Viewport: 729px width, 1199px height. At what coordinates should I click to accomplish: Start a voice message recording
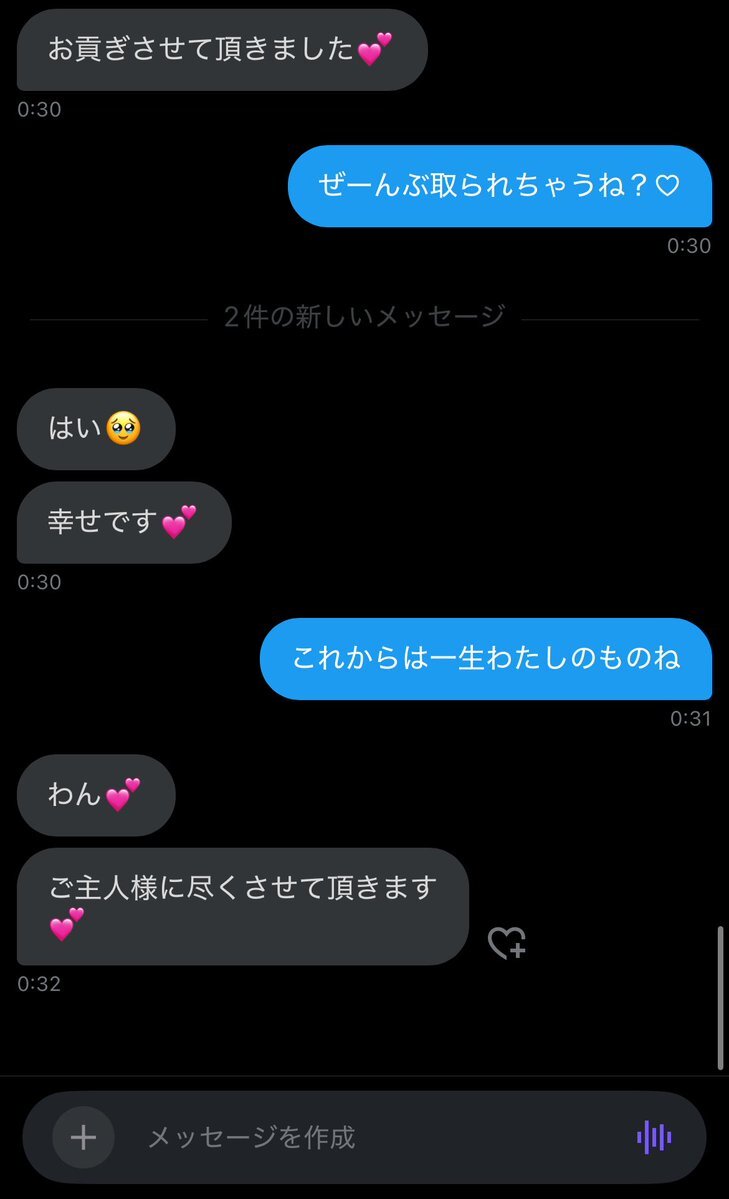point(654,1137)
